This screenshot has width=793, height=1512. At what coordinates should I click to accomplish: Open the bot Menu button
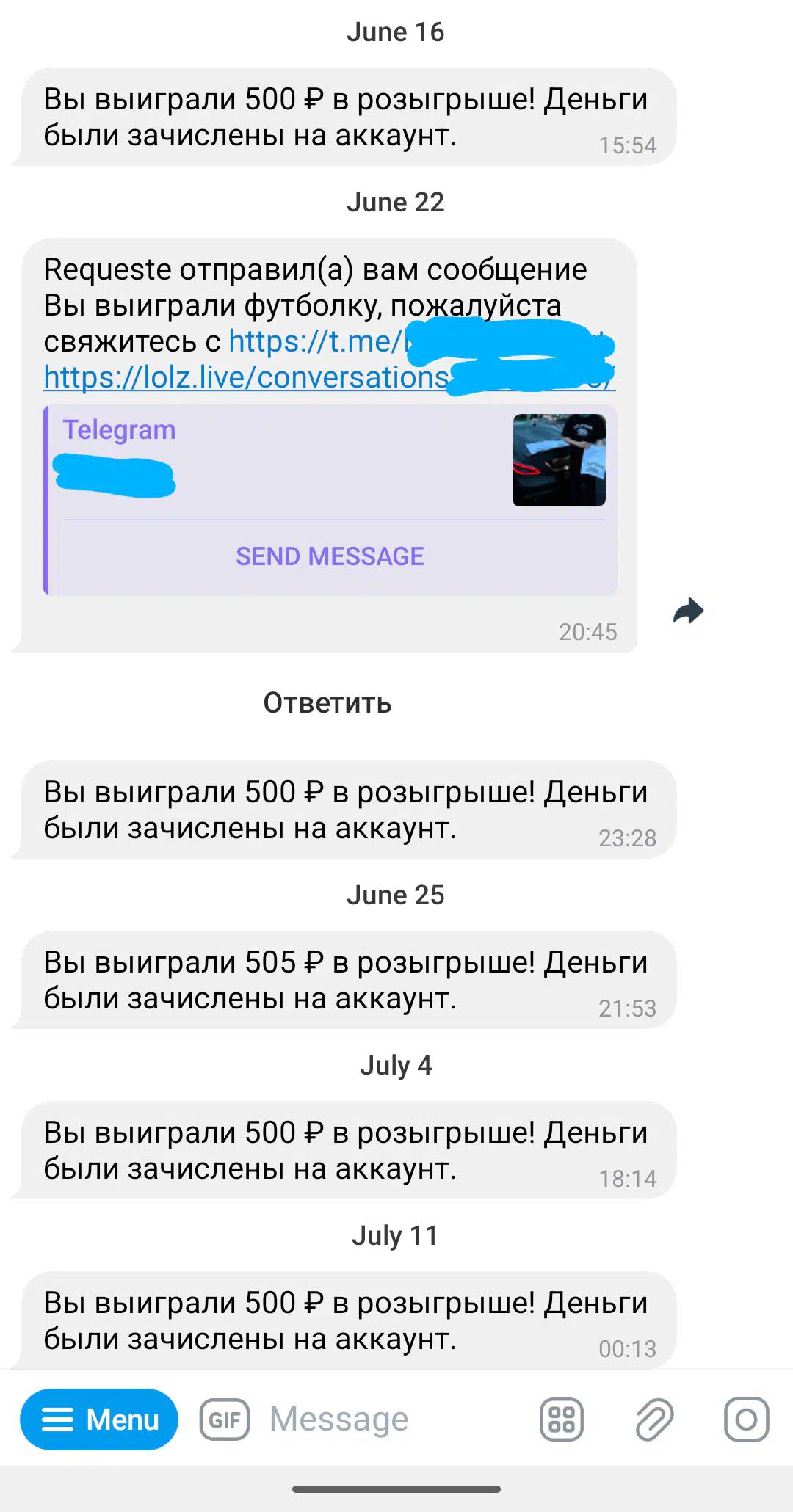point(99,1419)
